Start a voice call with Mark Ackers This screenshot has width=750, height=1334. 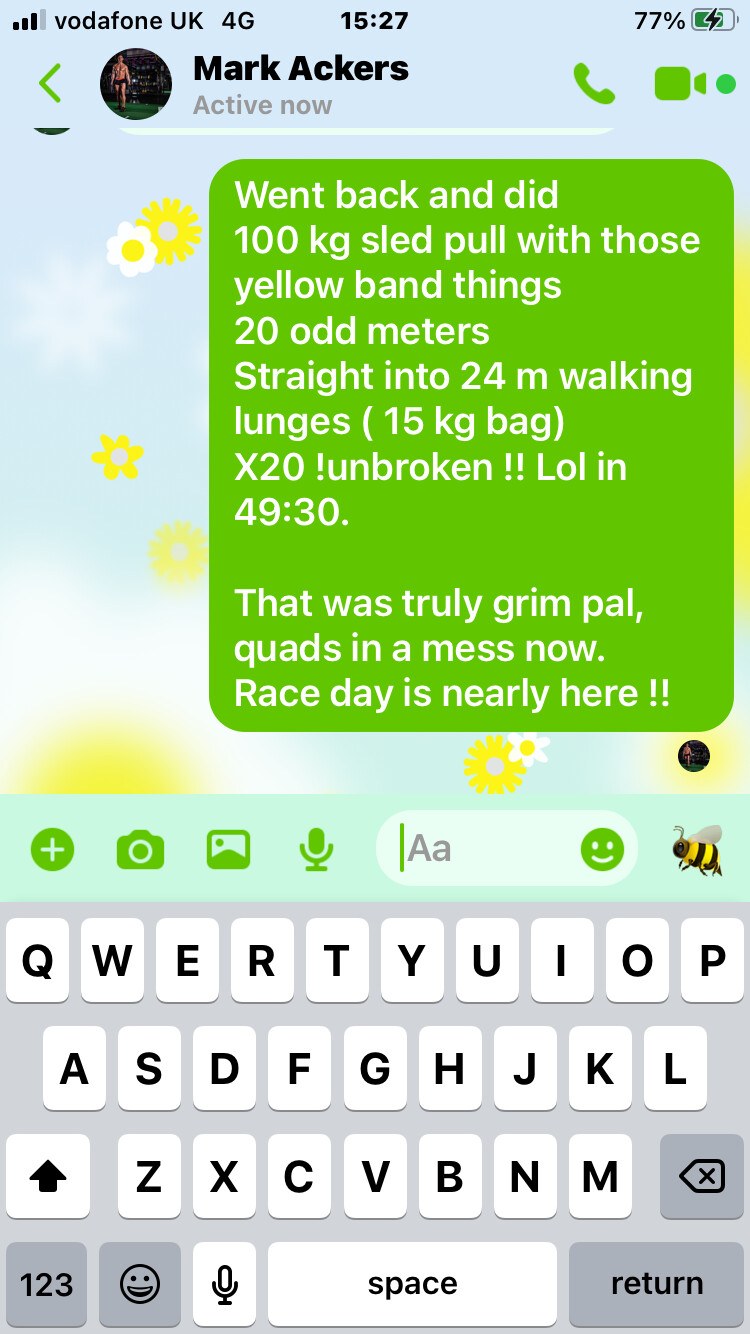pos(594,84)
